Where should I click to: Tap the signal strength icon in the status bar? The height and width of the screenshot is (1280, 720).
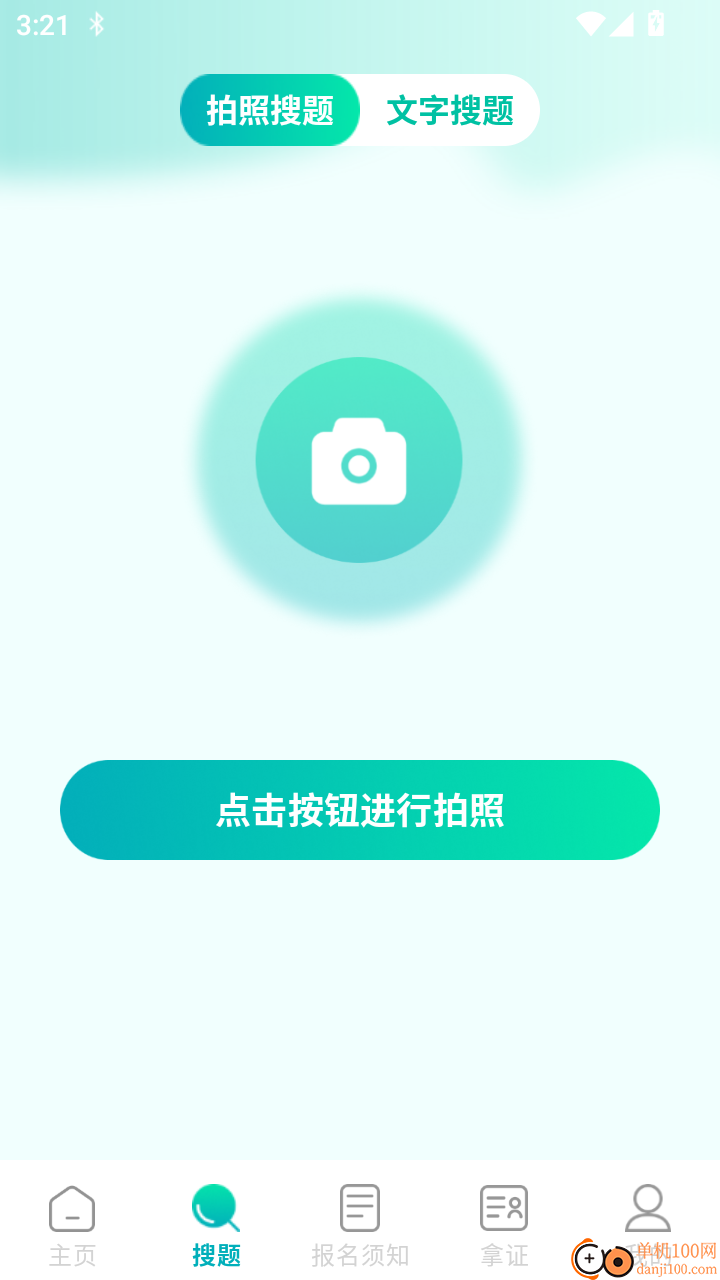[624, 25]
